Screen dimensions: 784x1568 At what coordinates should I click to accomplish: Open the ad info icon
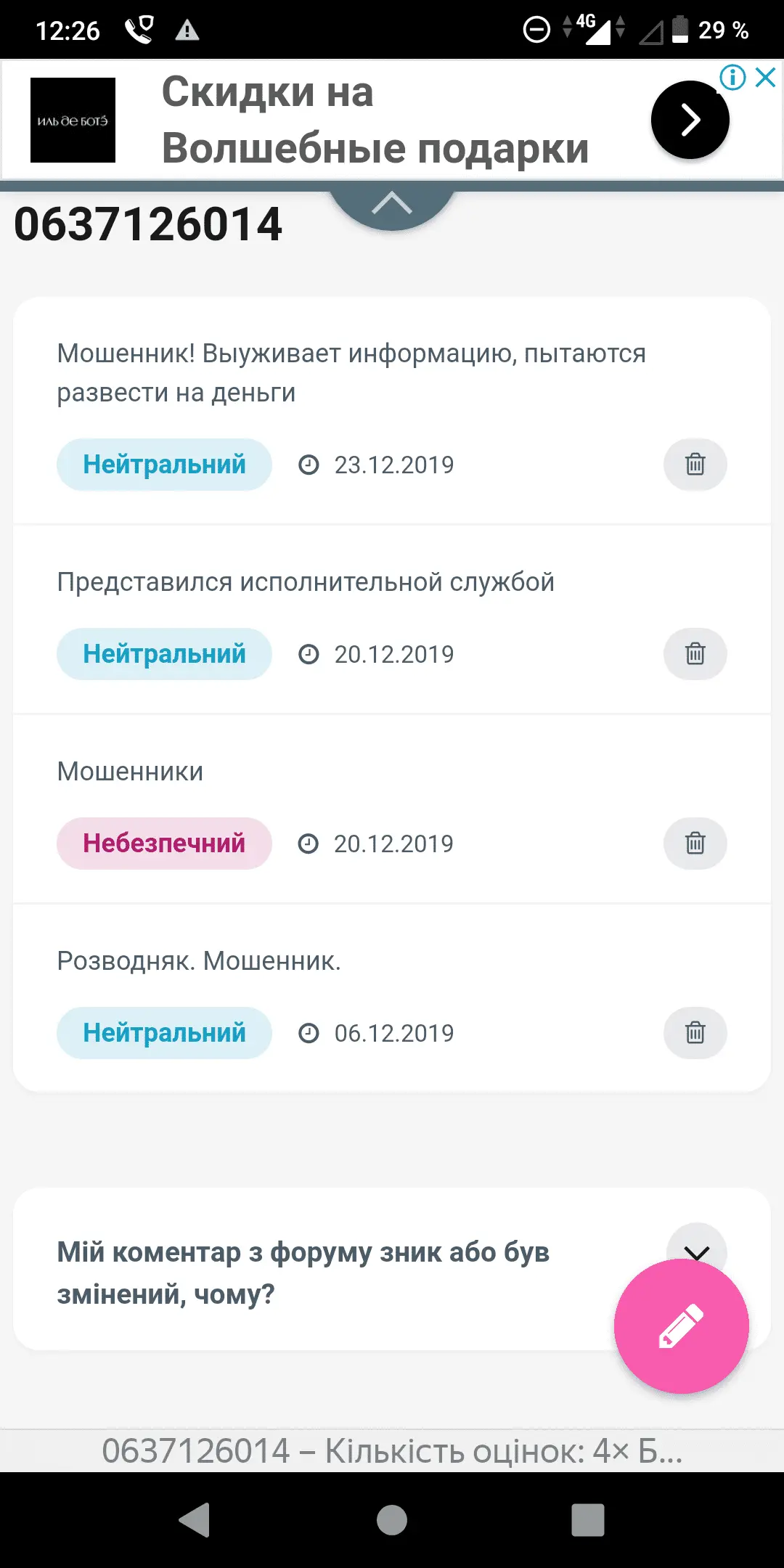pyautogui.click(x=732, y=77)
